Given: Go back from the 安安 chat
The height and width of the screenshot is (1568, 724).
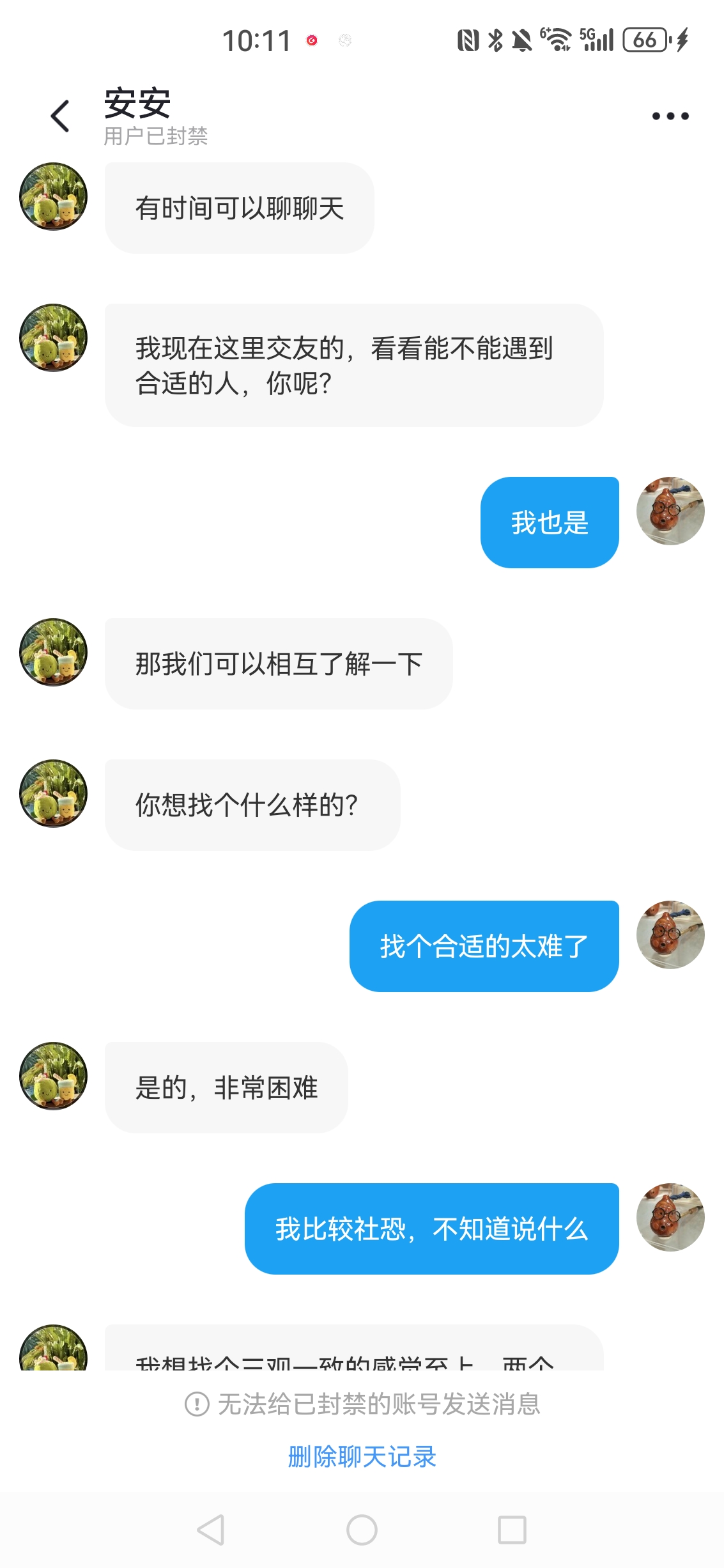Looking at the screenshot, I should [60, 116].
